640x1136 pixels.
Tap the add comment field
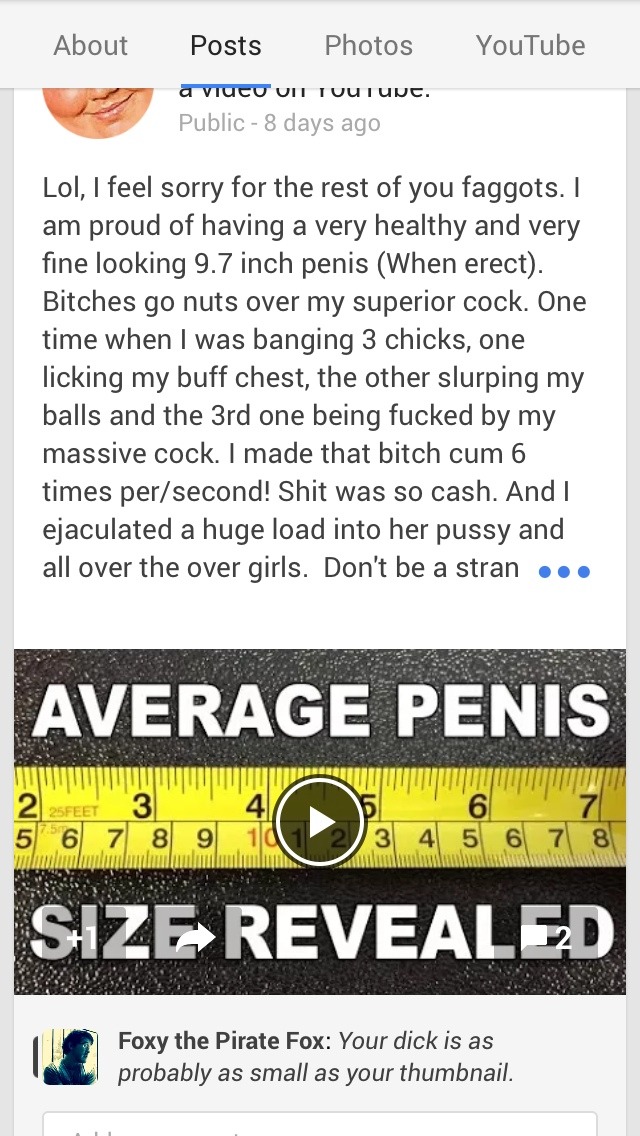click(320, 1124)
